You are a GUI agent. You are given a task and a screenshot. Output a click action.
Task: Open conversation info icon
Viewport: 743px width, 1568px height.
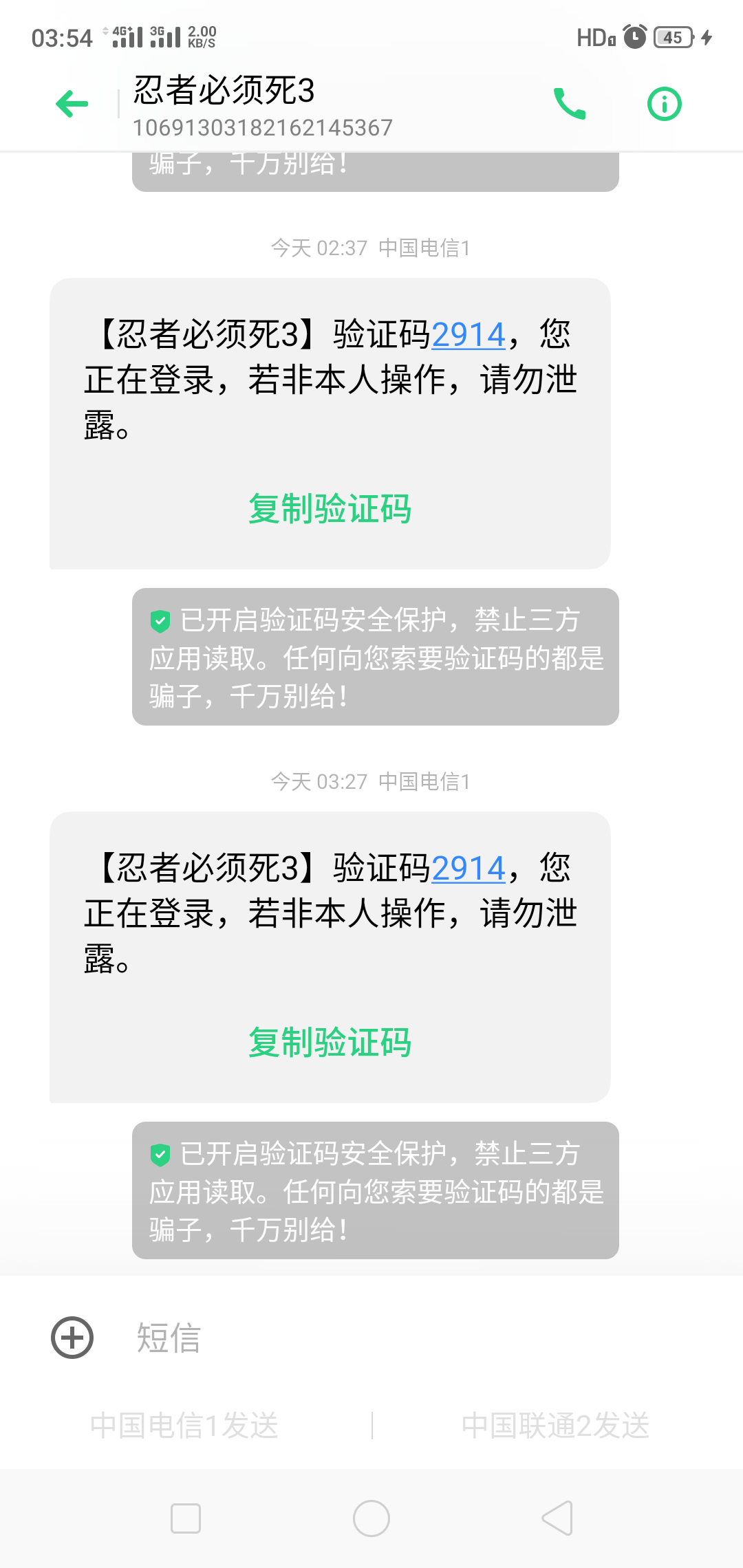pyautogui.click(x=665, y=104)
